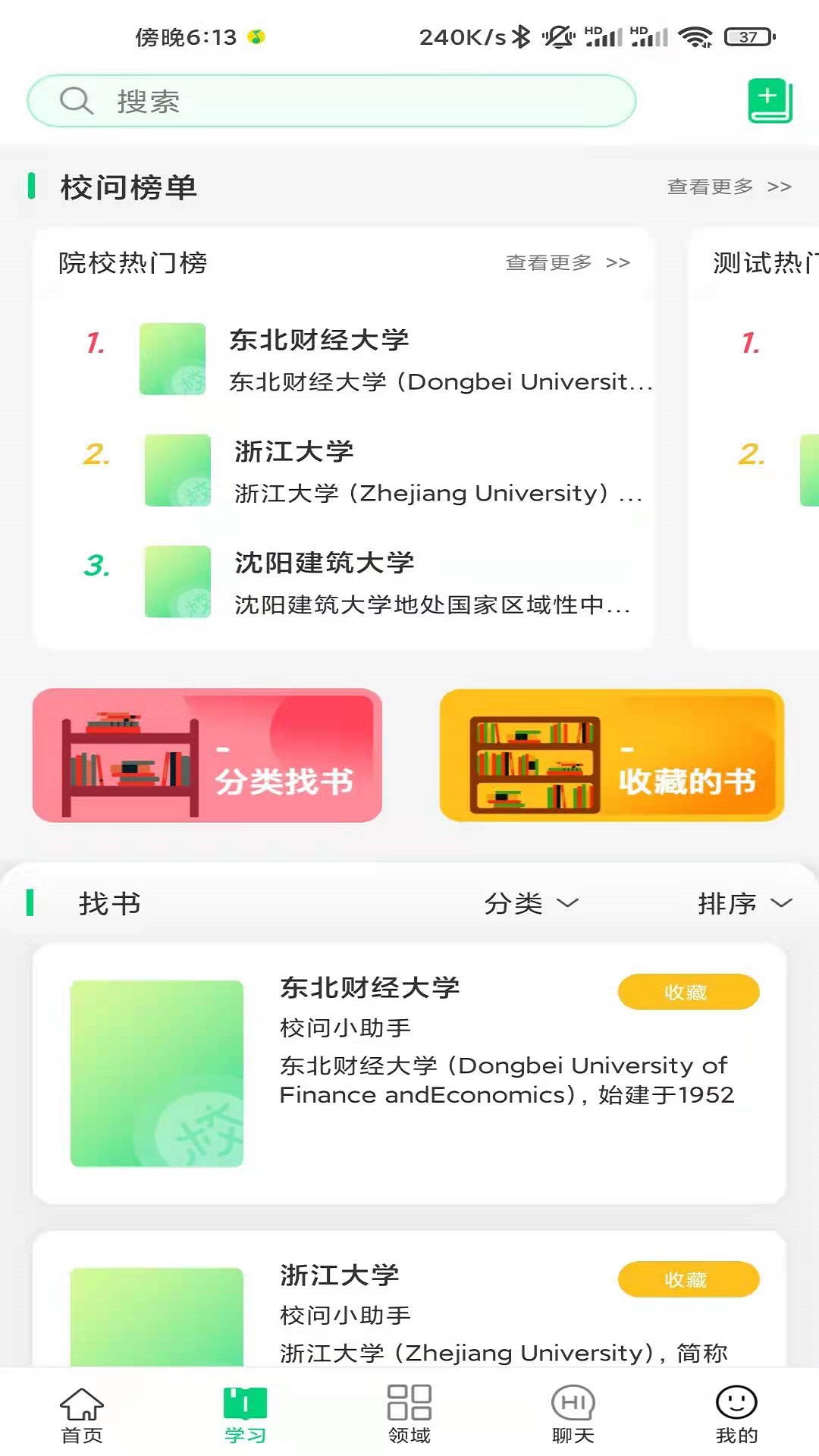View more in 院校热门榜 card
The image size is (819, 1456).
point(567,262)
